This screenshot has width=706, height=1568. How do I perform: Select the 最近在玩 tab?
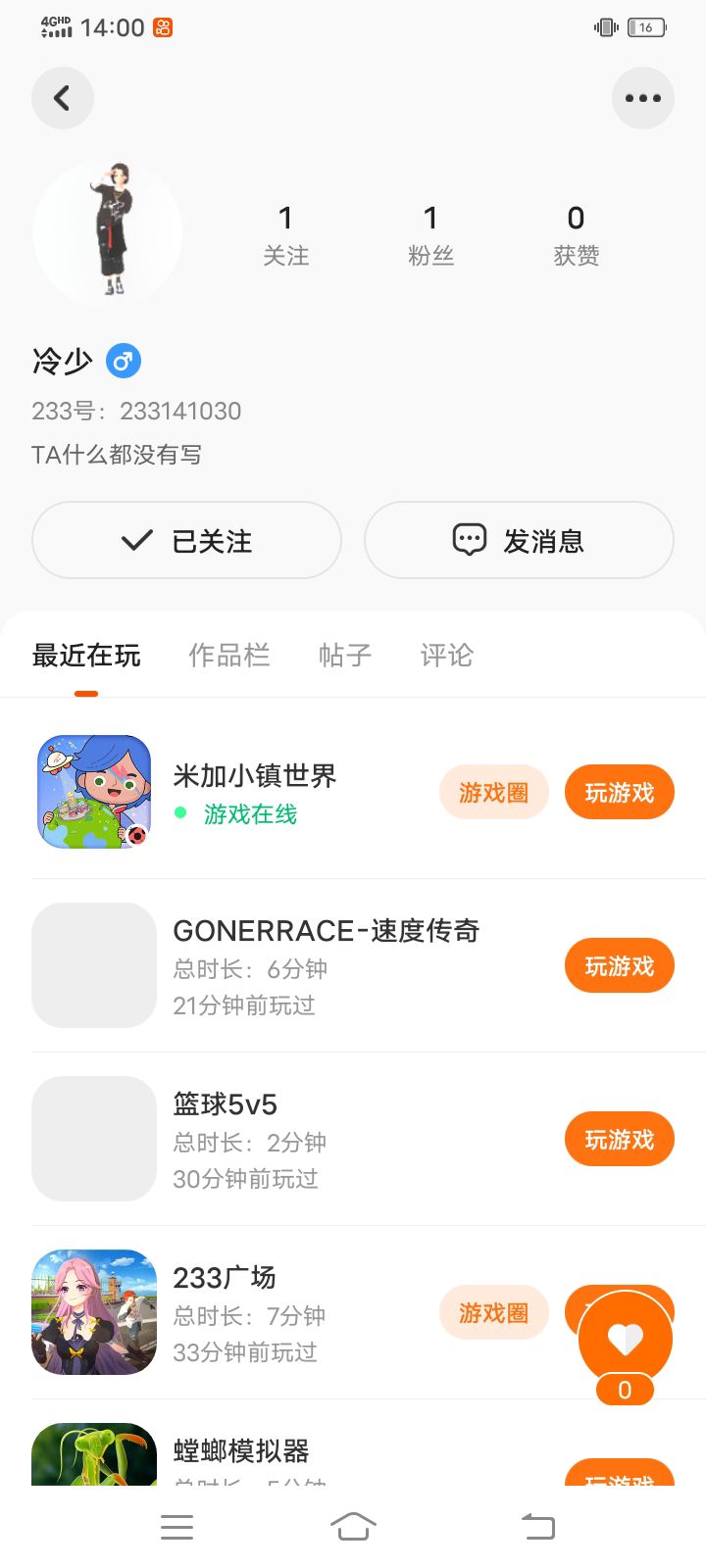pyautogui.click(x=86, y=655)
